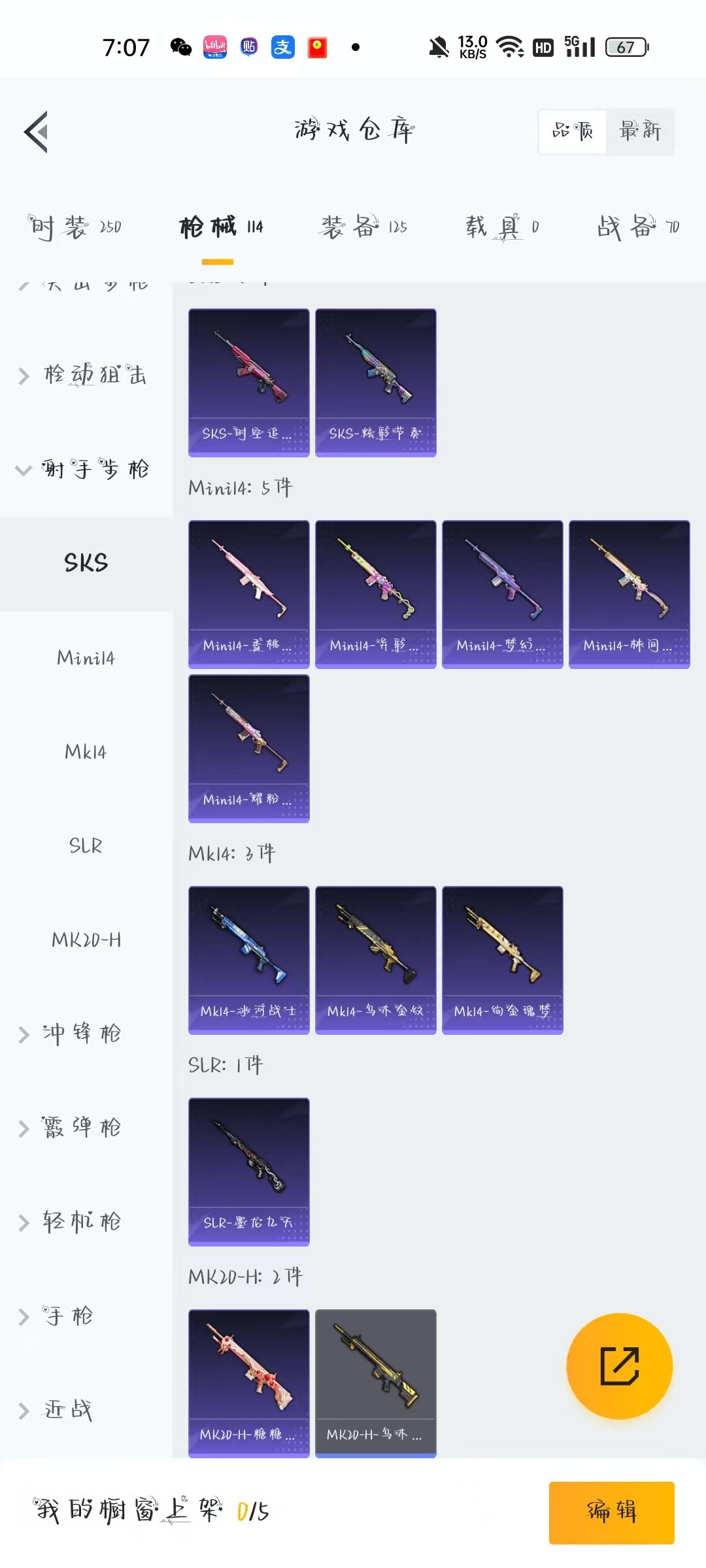
Task: Open the Mk14-冰河战士 skin card
Action: 248,960
